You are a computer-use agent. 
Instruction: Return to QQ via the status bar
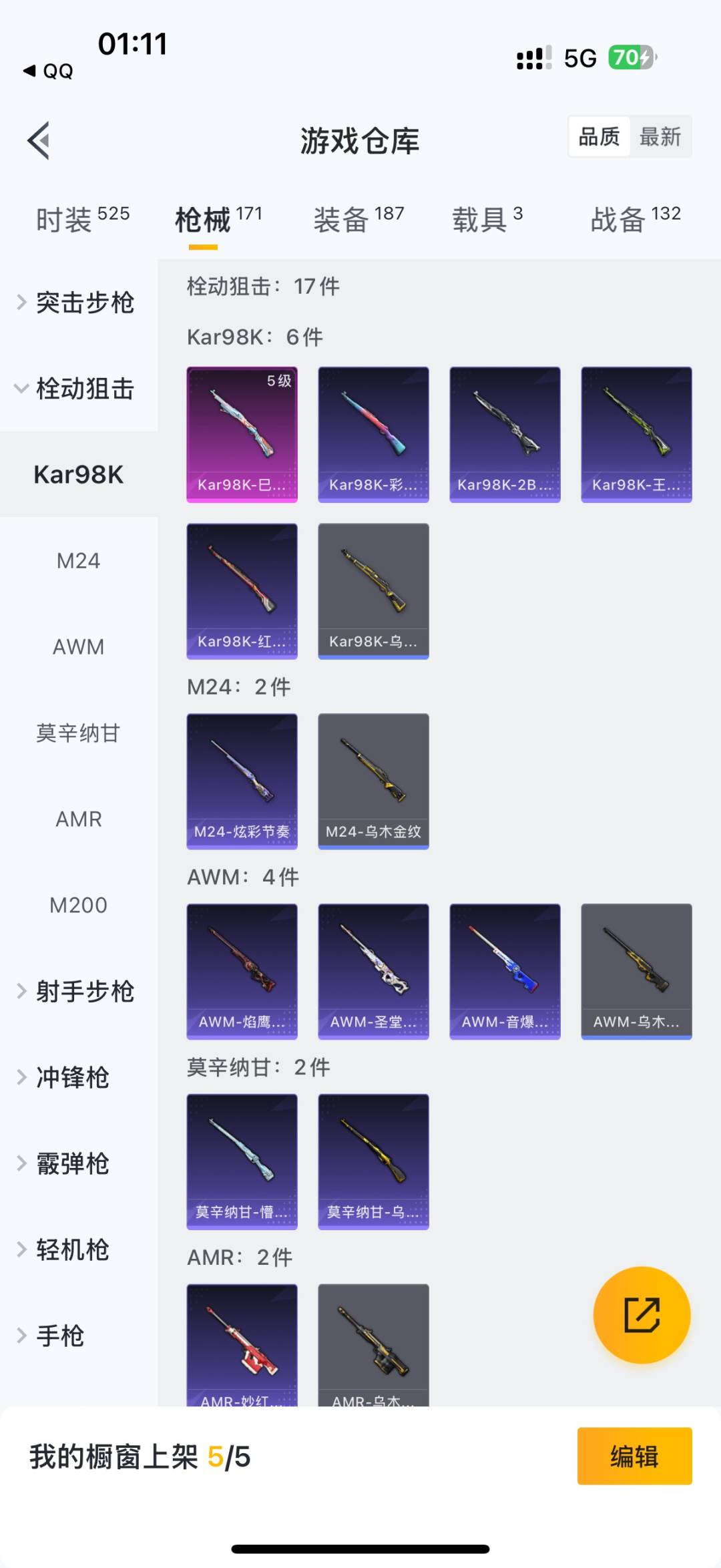pos(48,71)
